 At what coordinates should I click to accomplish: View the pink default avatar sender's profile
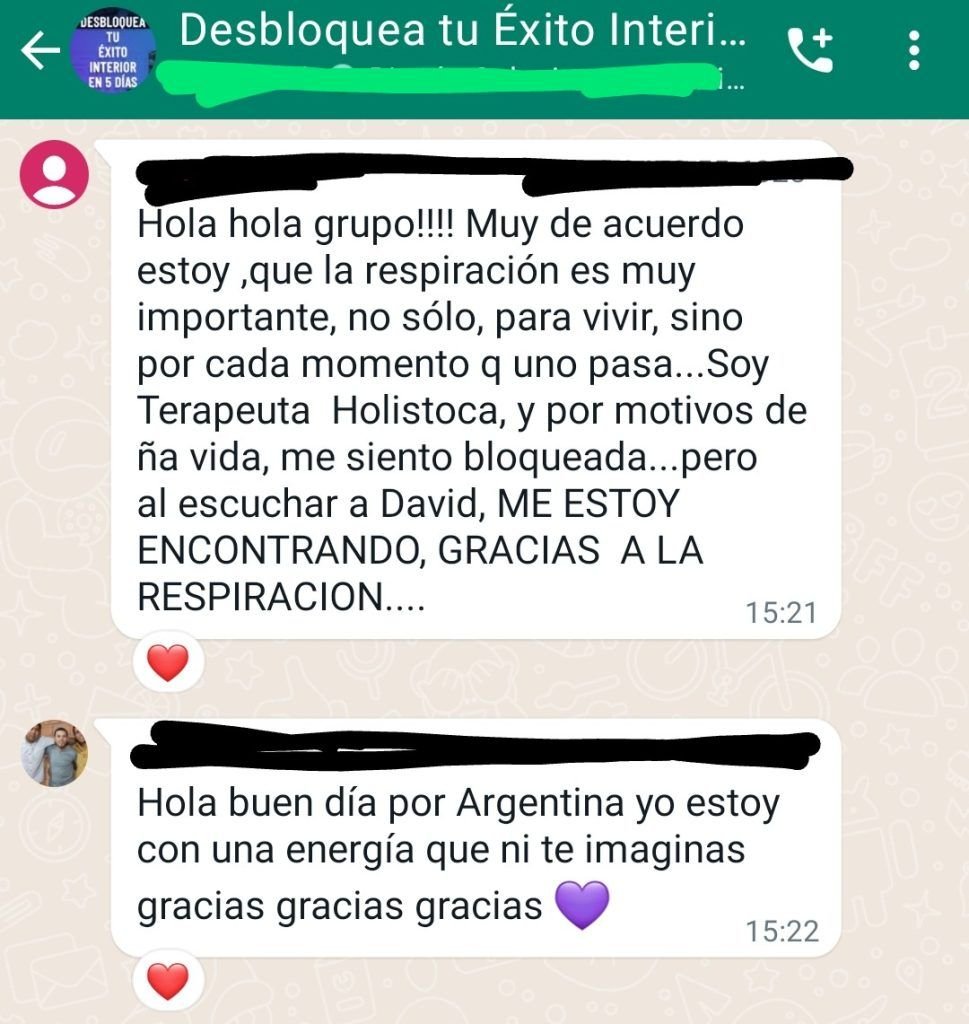tap(55, 174)
